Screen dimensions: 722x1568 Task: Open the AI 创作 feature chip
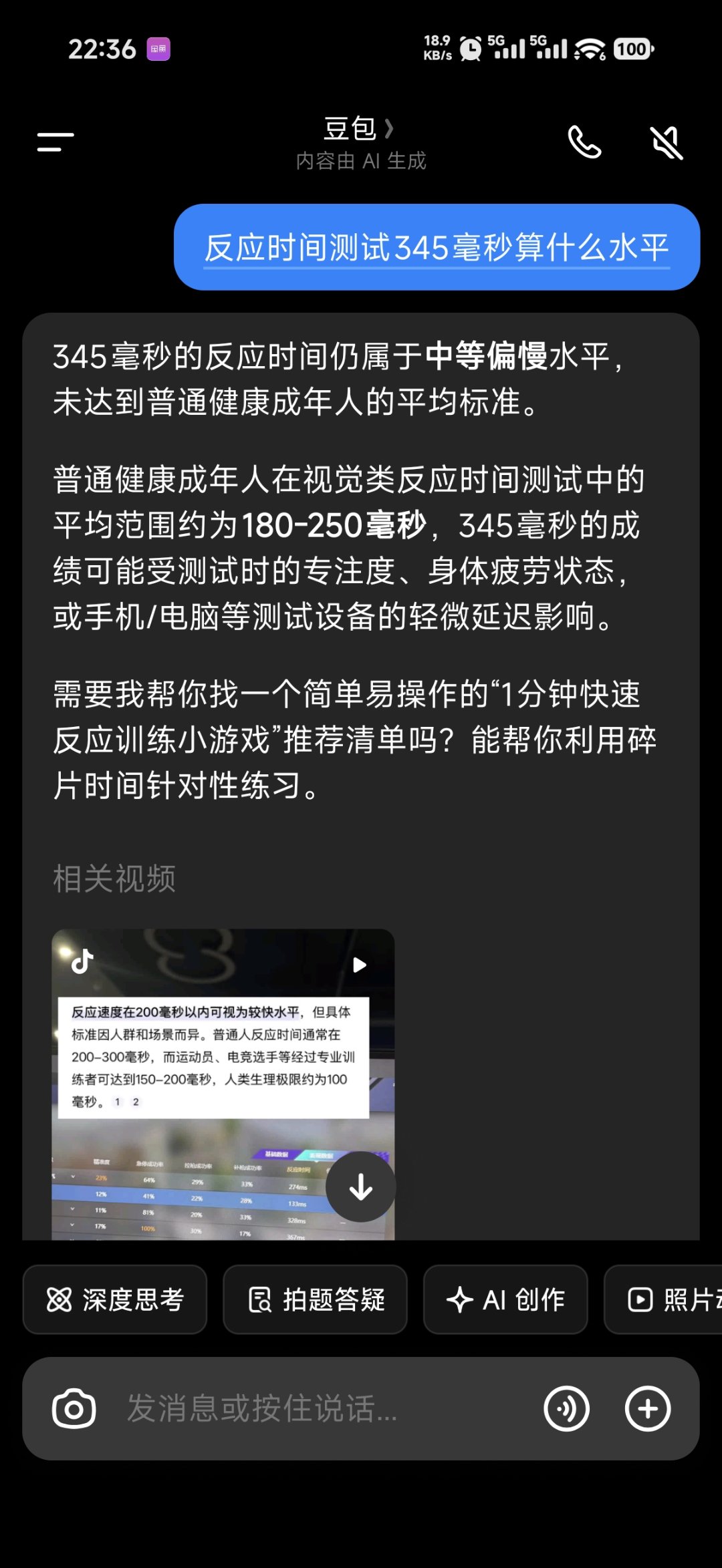point(505,1299)
